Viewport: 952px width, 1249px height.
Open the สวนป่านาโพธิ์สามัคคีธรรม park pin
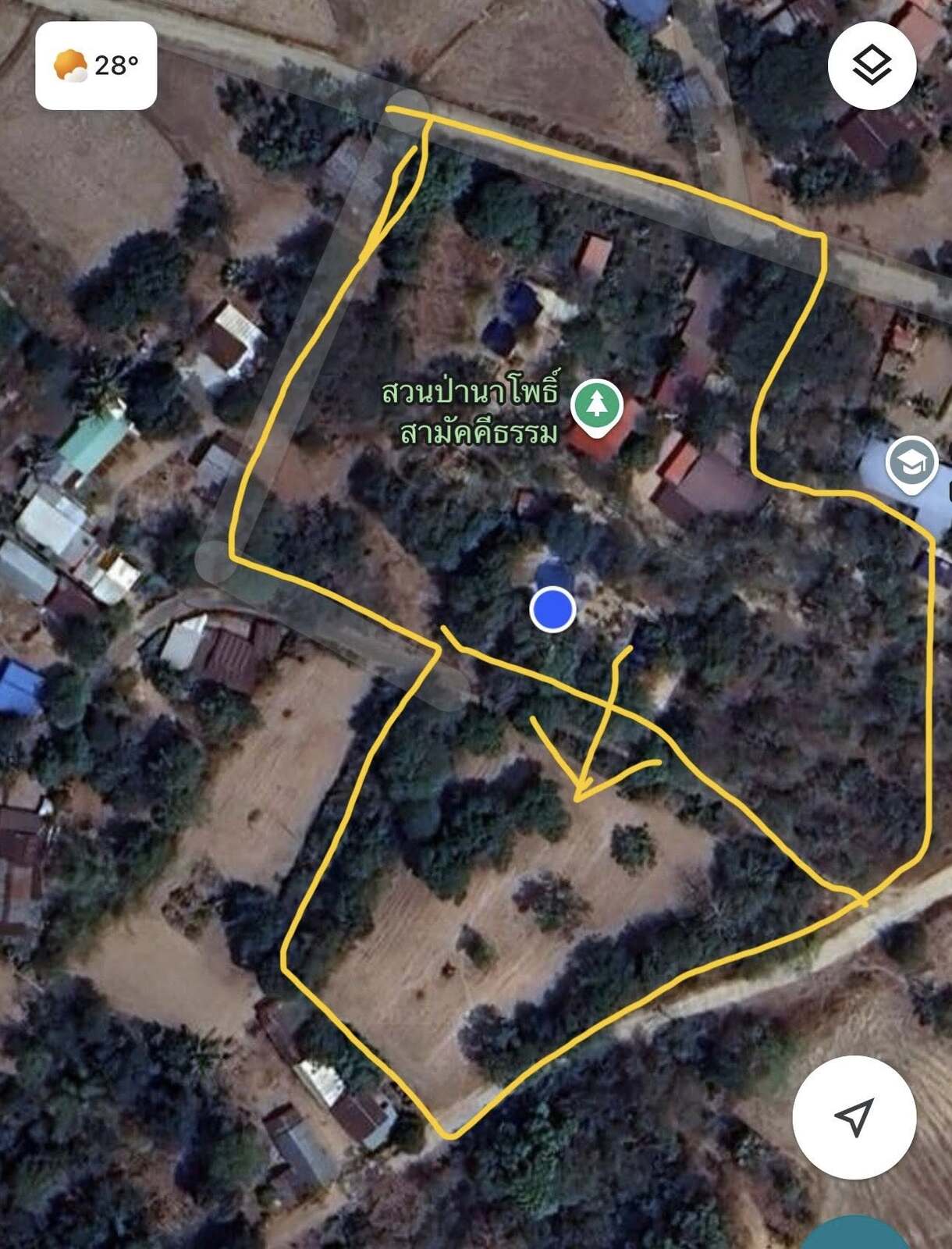pyautogui.click(x=596, y=405)
